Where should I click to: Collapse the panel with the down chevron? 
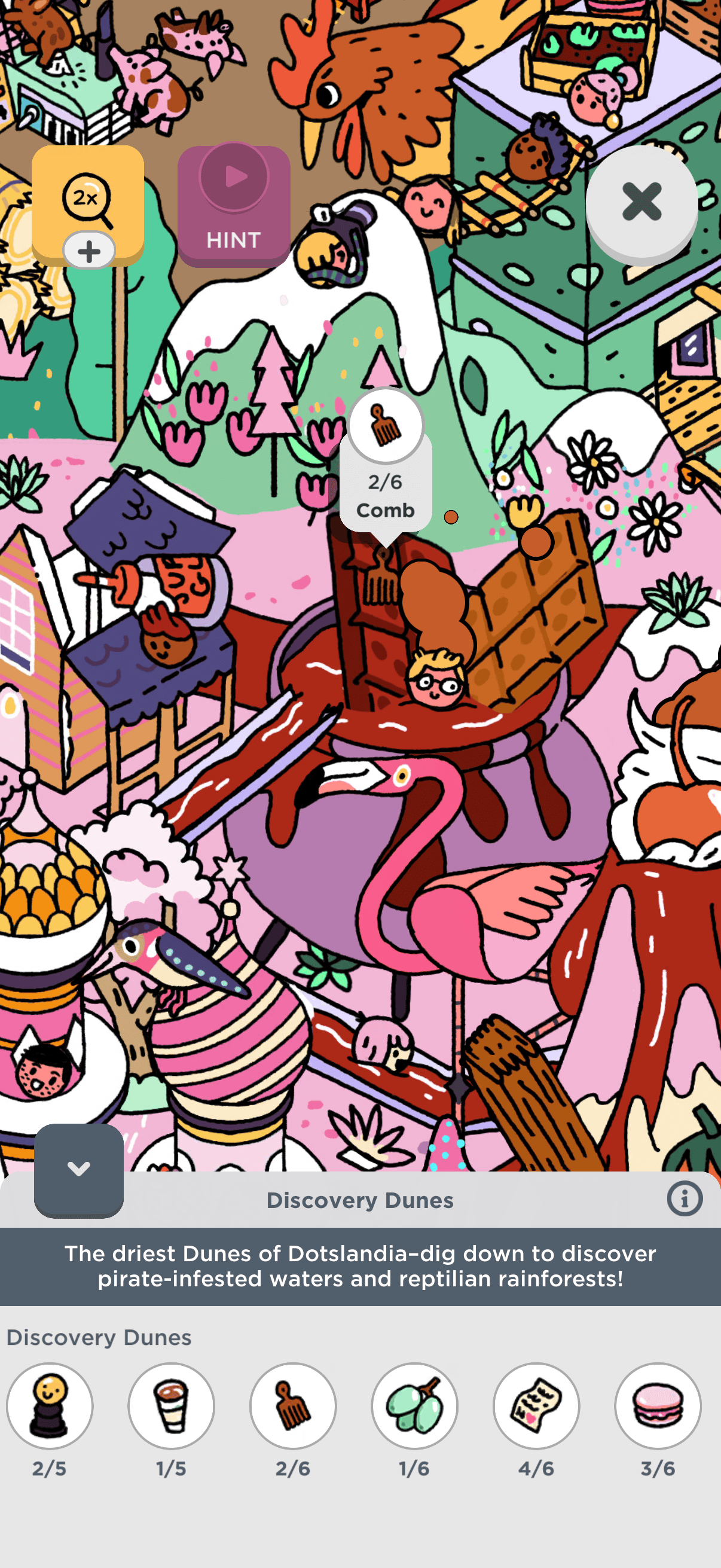click(78, 1169)
